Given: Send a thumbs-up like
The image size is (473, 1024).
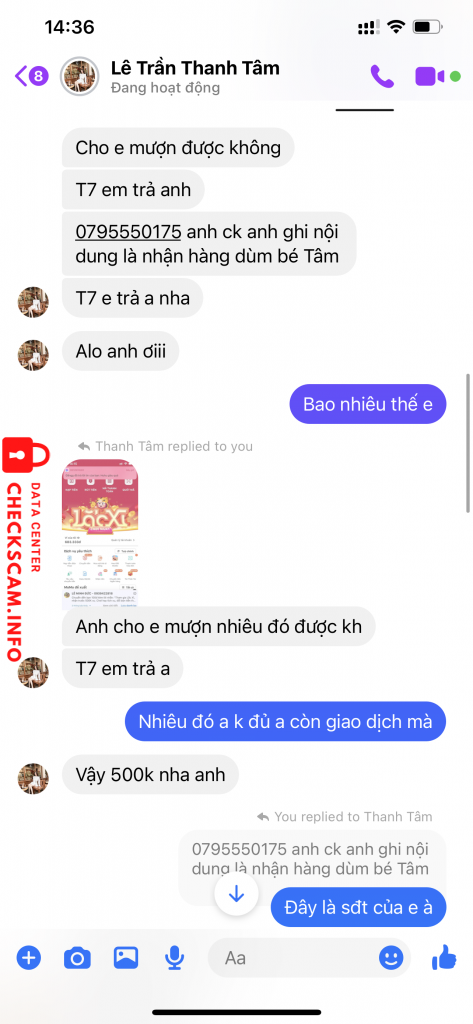Looking at the screenshot, I should coord(444,957).
